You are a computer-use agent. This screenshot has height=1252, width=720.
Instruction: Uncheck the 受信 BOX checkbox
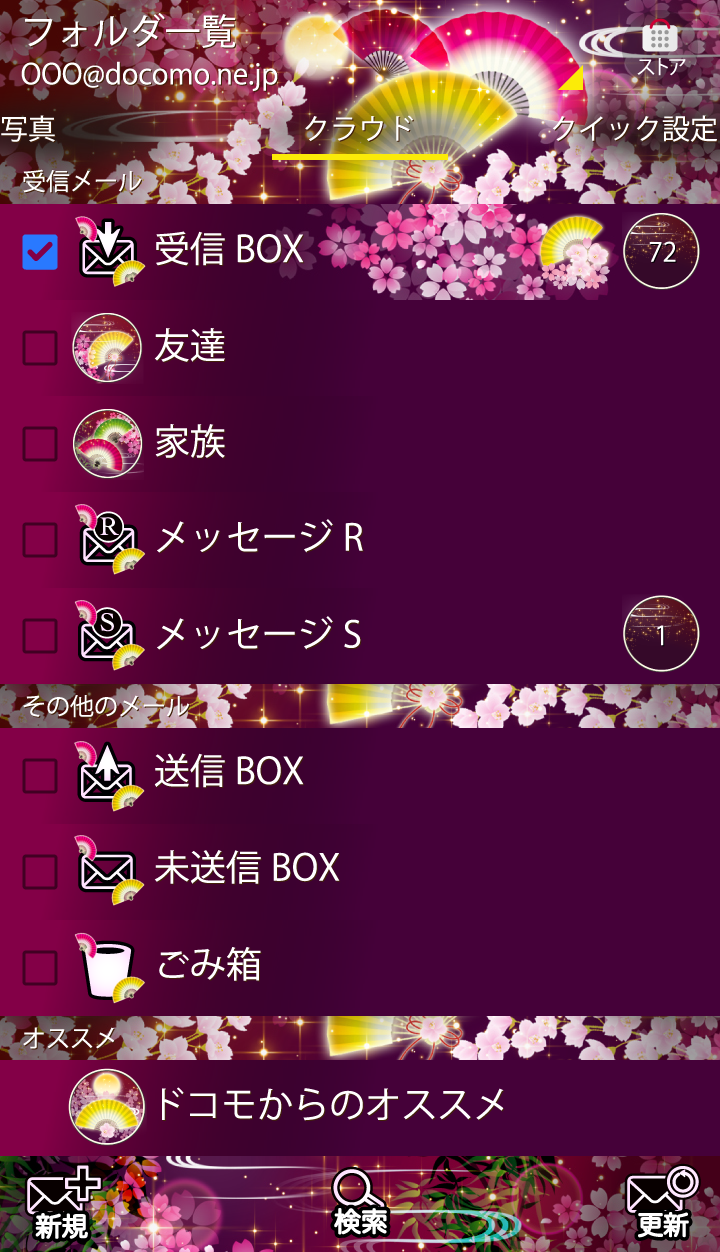(40, 252)
